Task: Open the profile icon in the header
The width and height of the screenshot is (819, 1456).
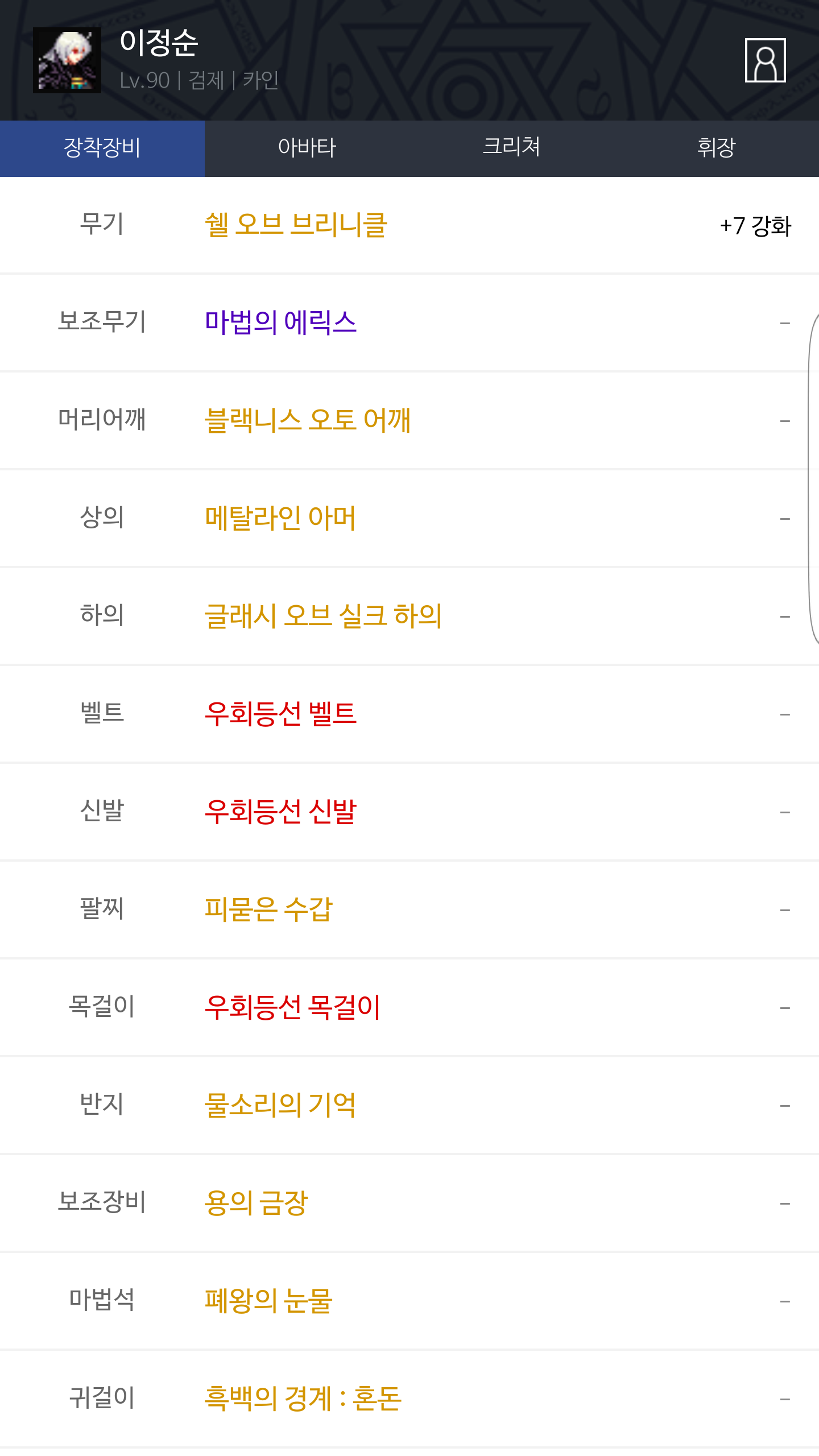Action: 765,60
